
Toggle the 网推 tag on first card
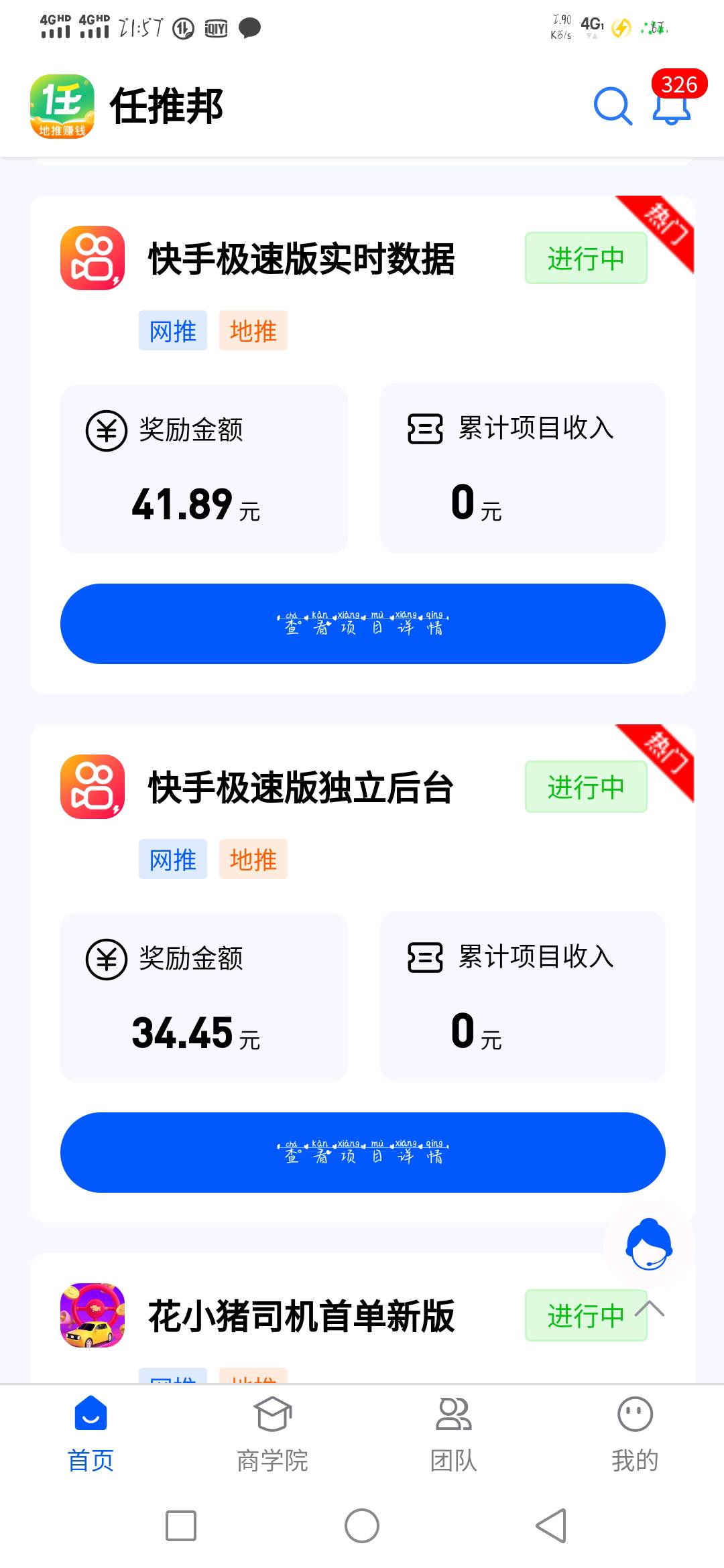point(172,330)
